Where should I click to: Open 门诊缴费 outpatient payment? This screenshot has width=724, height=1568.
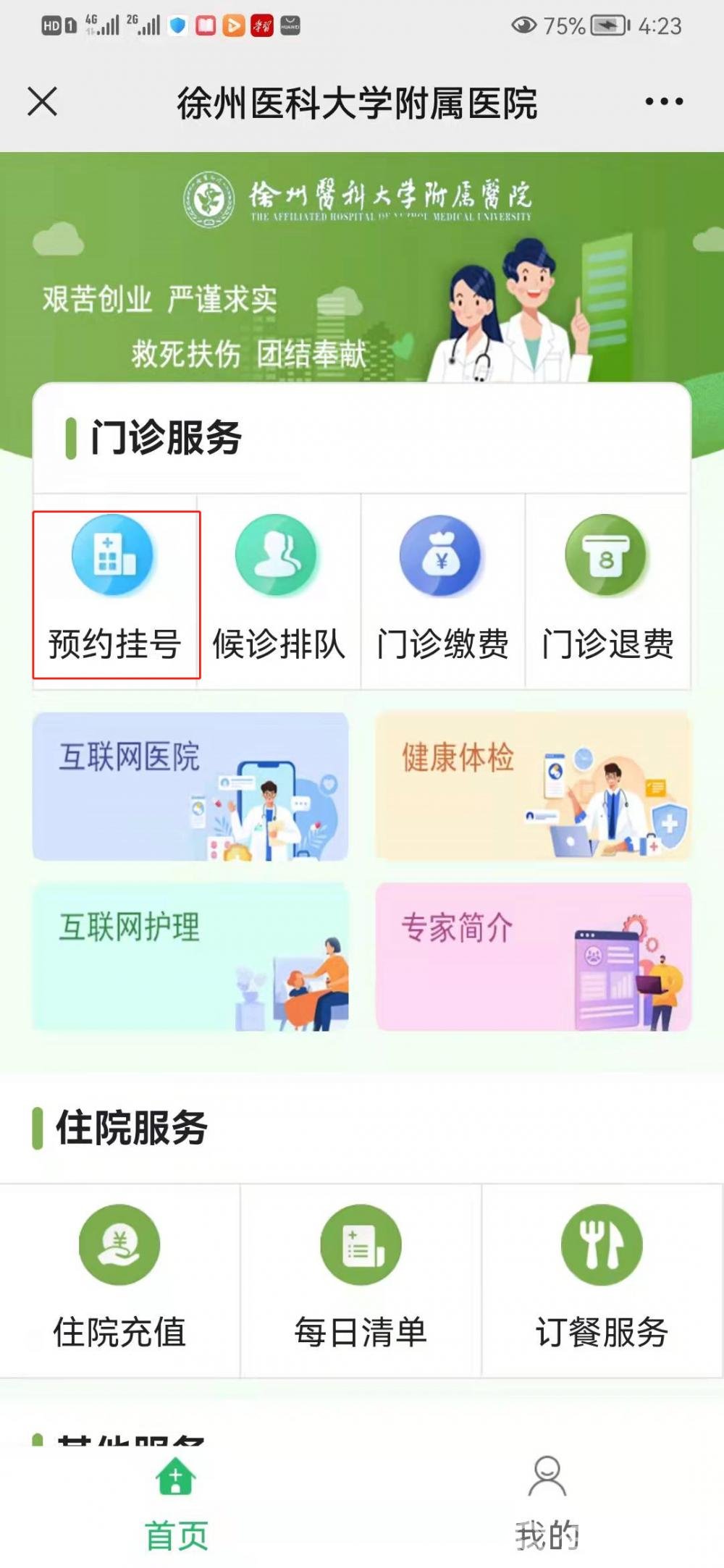coord(442,592)
